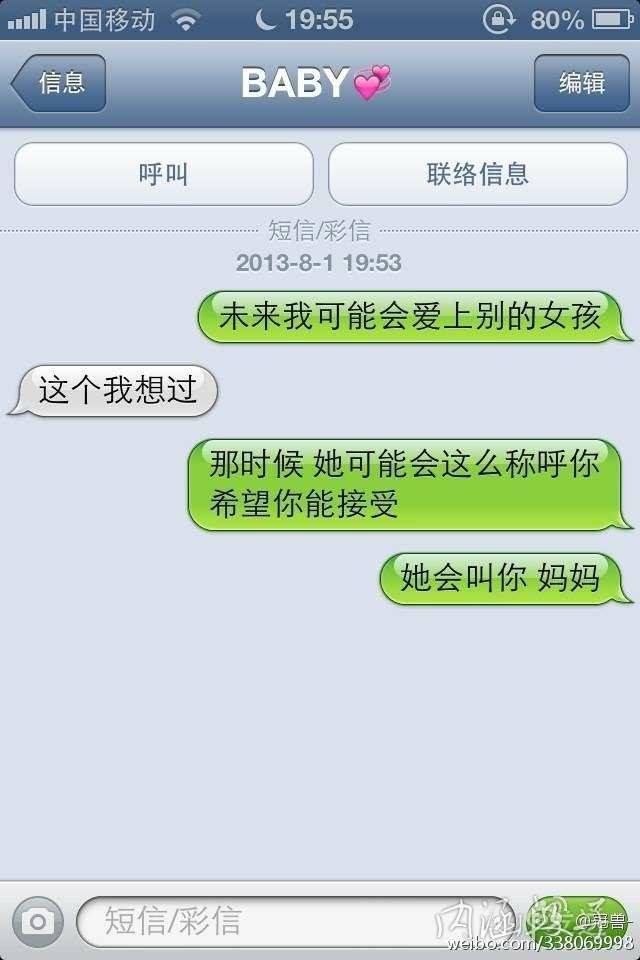The width and height of the screenshot is (640, 960).
Task: Tap the 编辑 button
Action: coord(581,83)
